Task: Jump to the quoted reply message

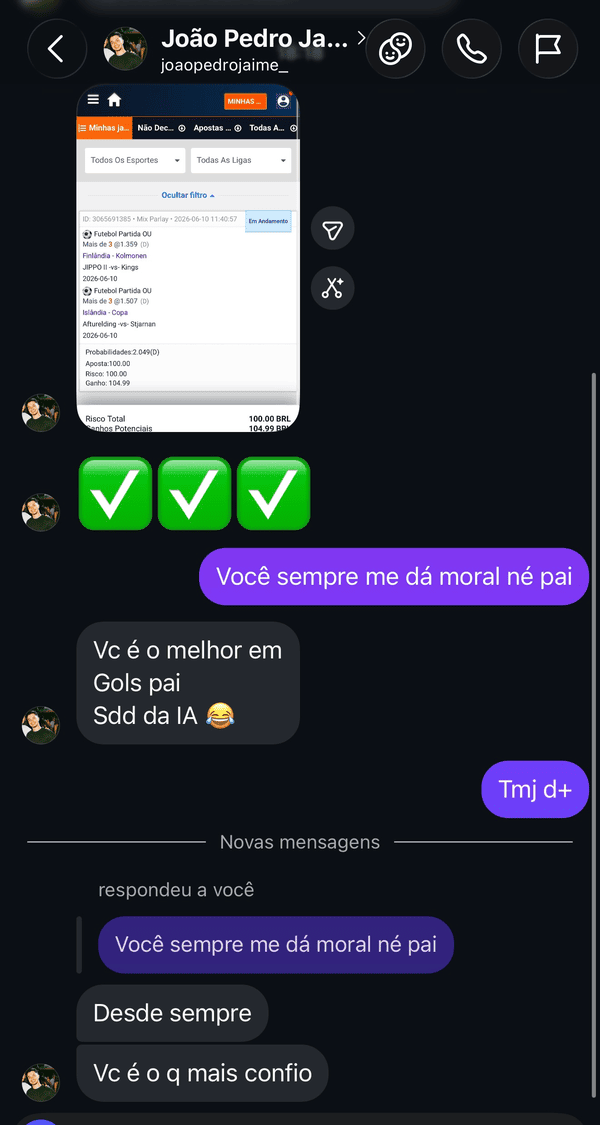Action: point(276,944)
